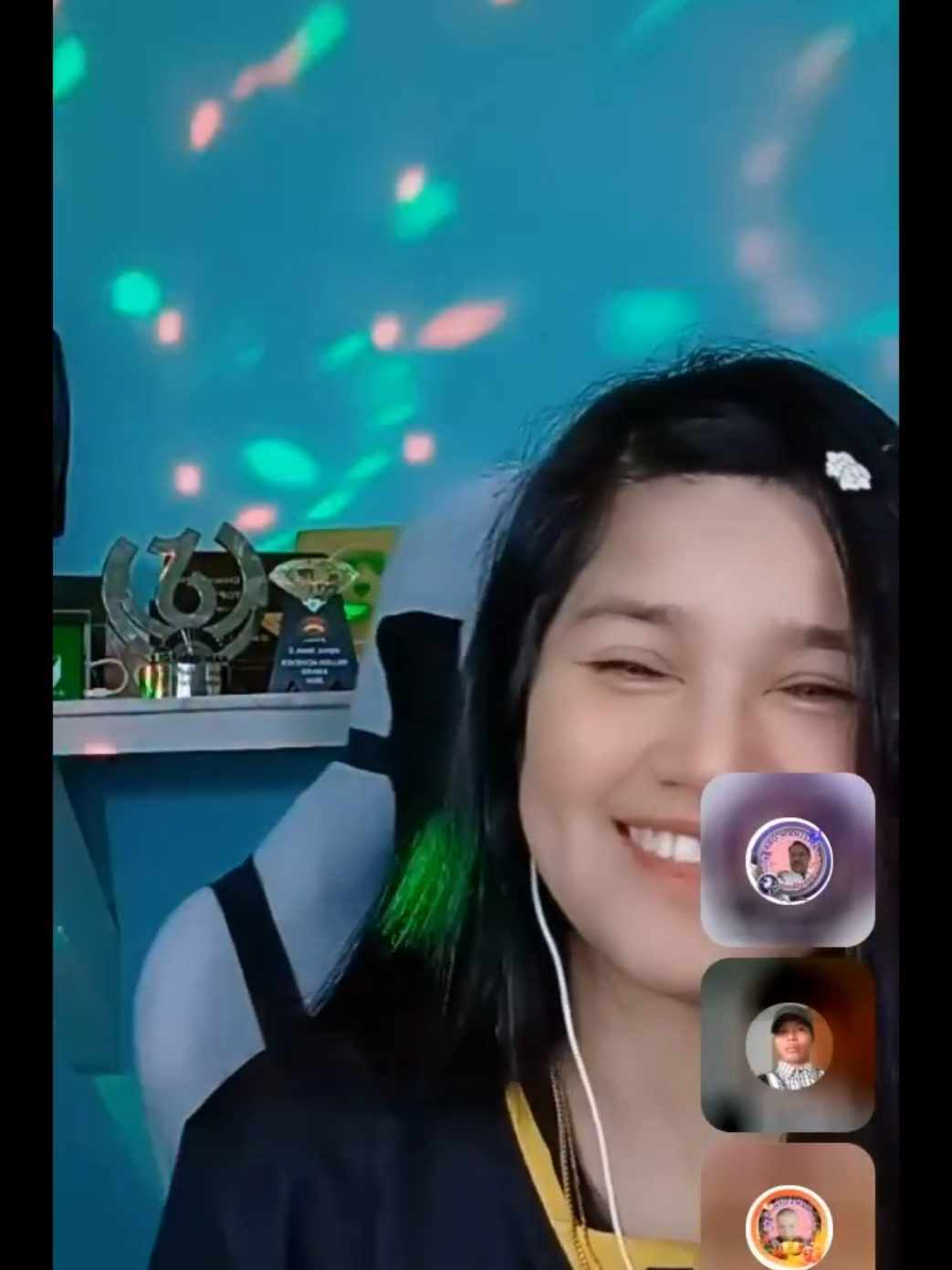Open the top guest tile with purple background
Viewport: 952px width, 1270px height.
pyautogui.click(x=788, y=860)
